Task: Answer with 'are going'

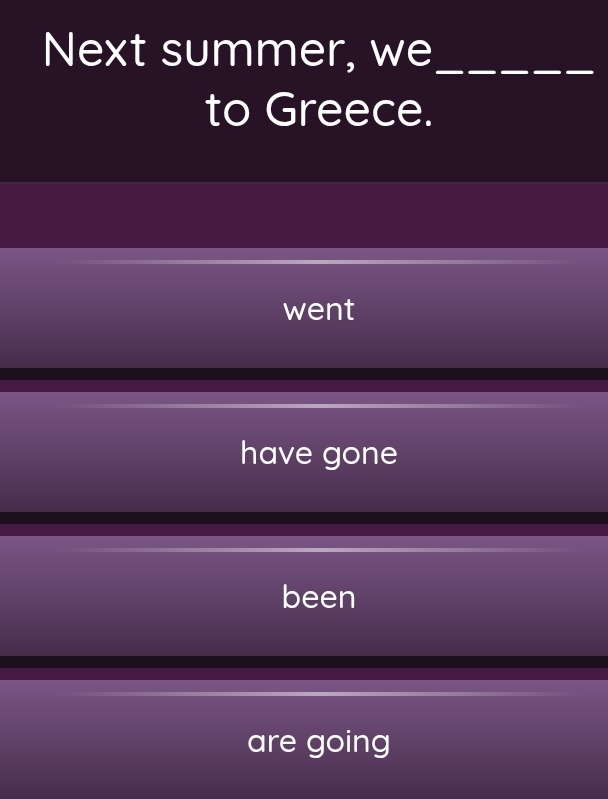Action: point(318,742)
